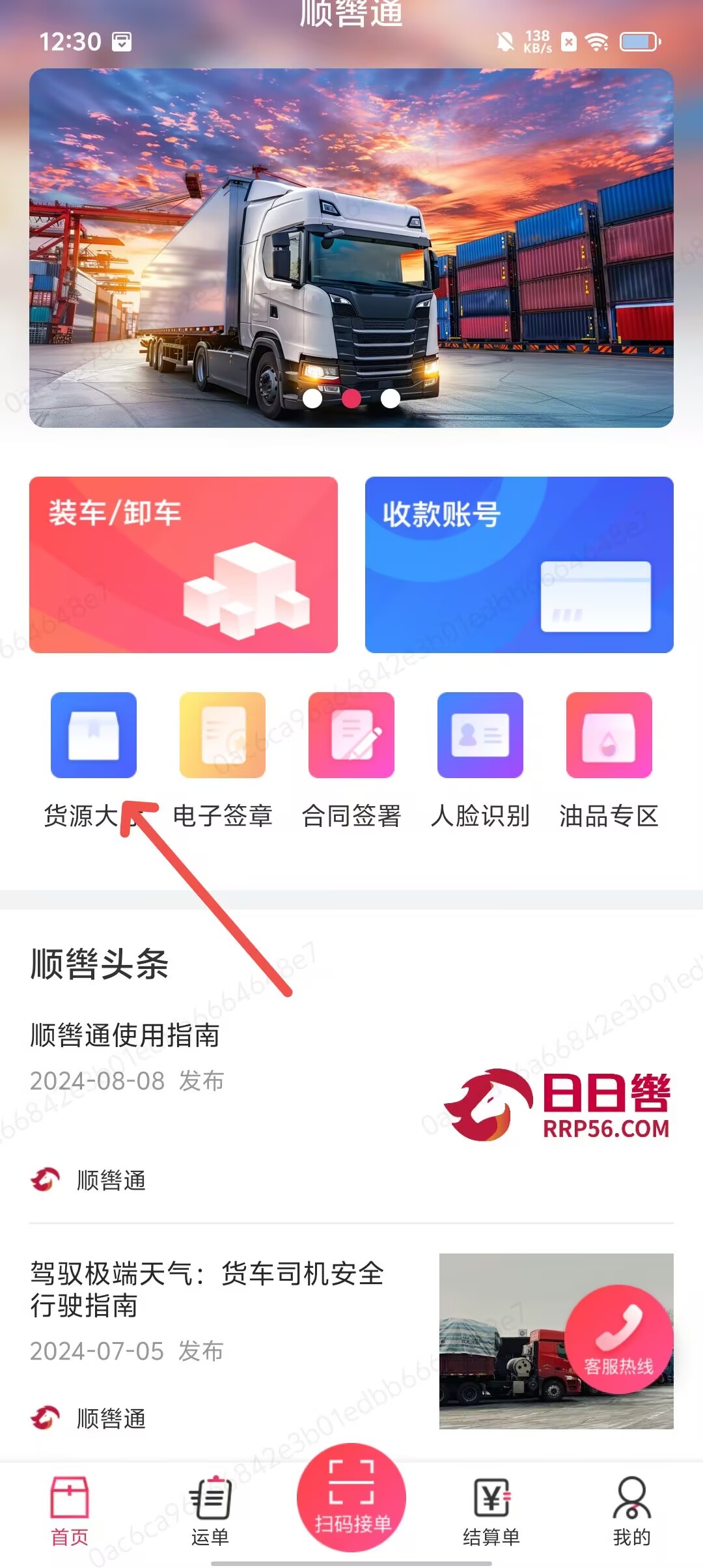The image size is (703, 1568).
Task: Go to the 我的 tab
Action: click(x=631, y=1511)
